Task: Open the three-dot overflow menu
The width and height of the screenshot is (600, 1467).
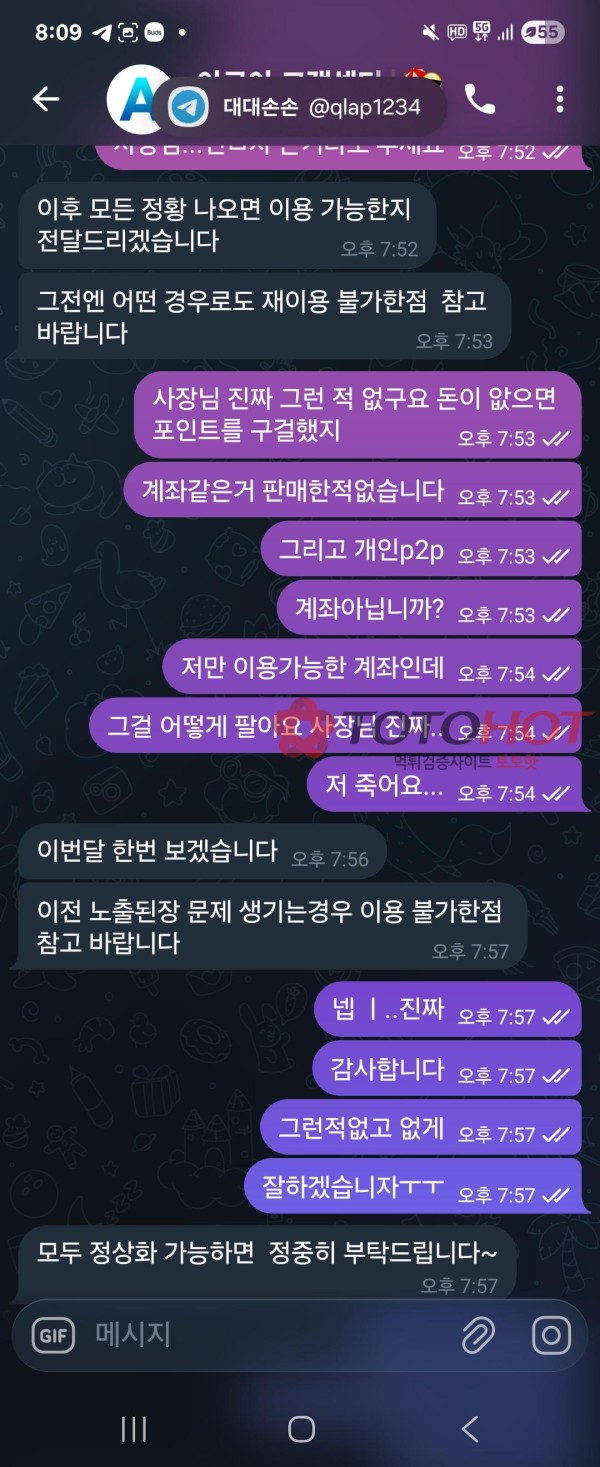Action: [559, 99]
